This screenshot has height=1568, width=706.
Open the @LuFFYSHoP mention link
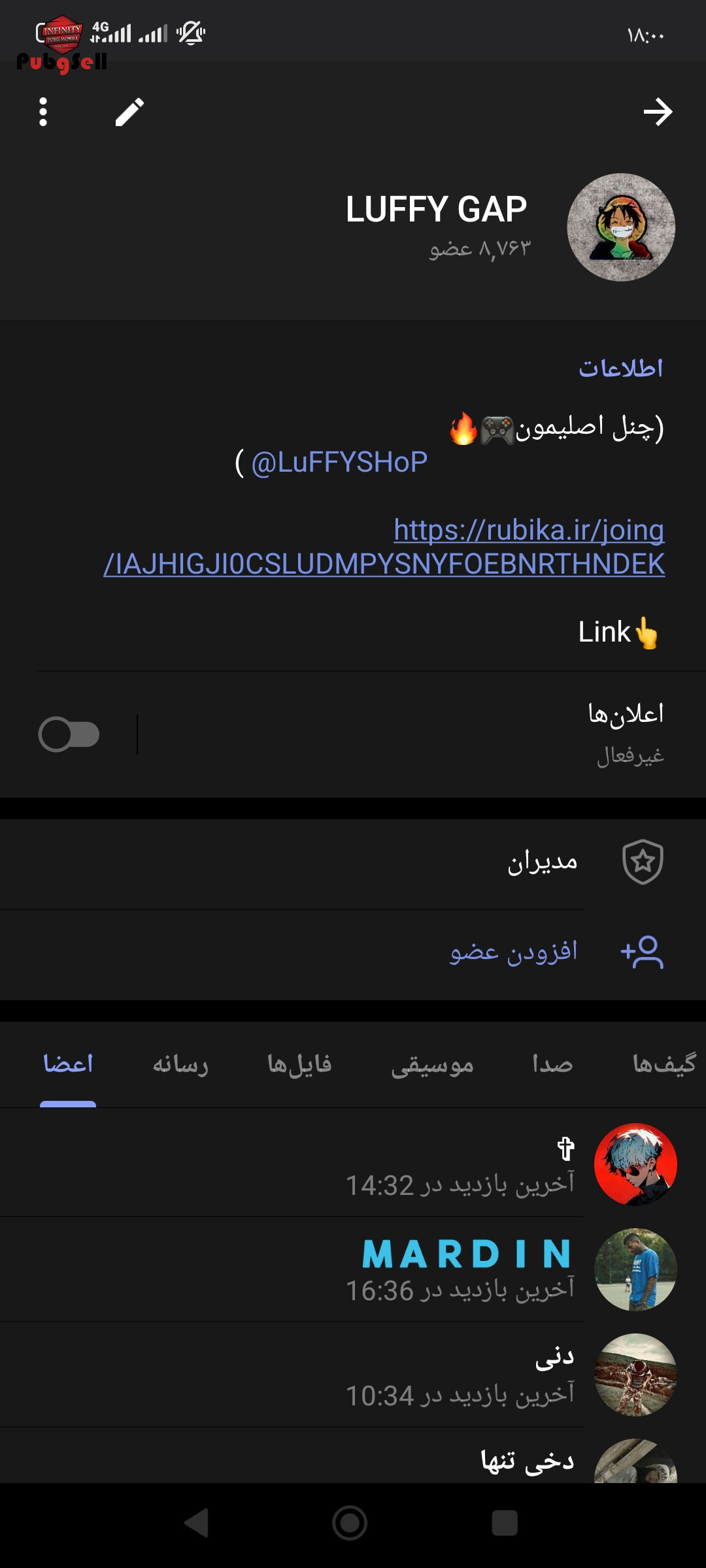click(339, 463)
